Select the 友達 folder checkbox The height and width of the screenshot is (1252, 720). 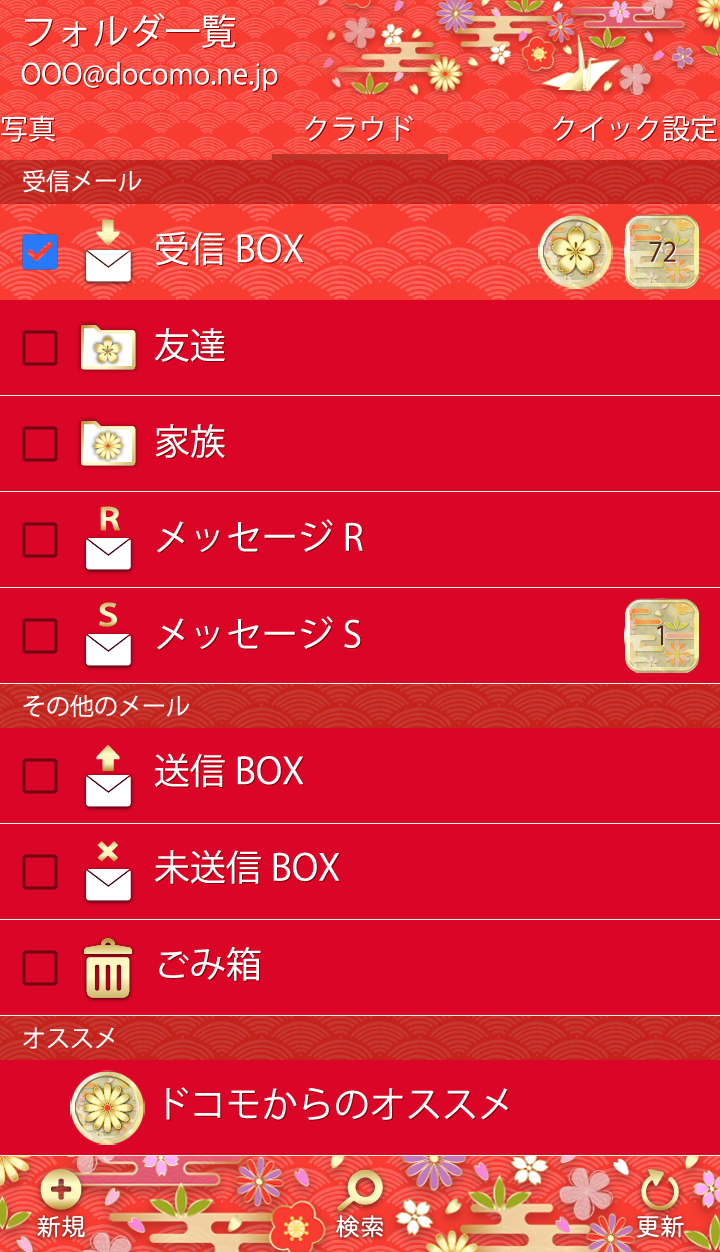coord(40,348)
